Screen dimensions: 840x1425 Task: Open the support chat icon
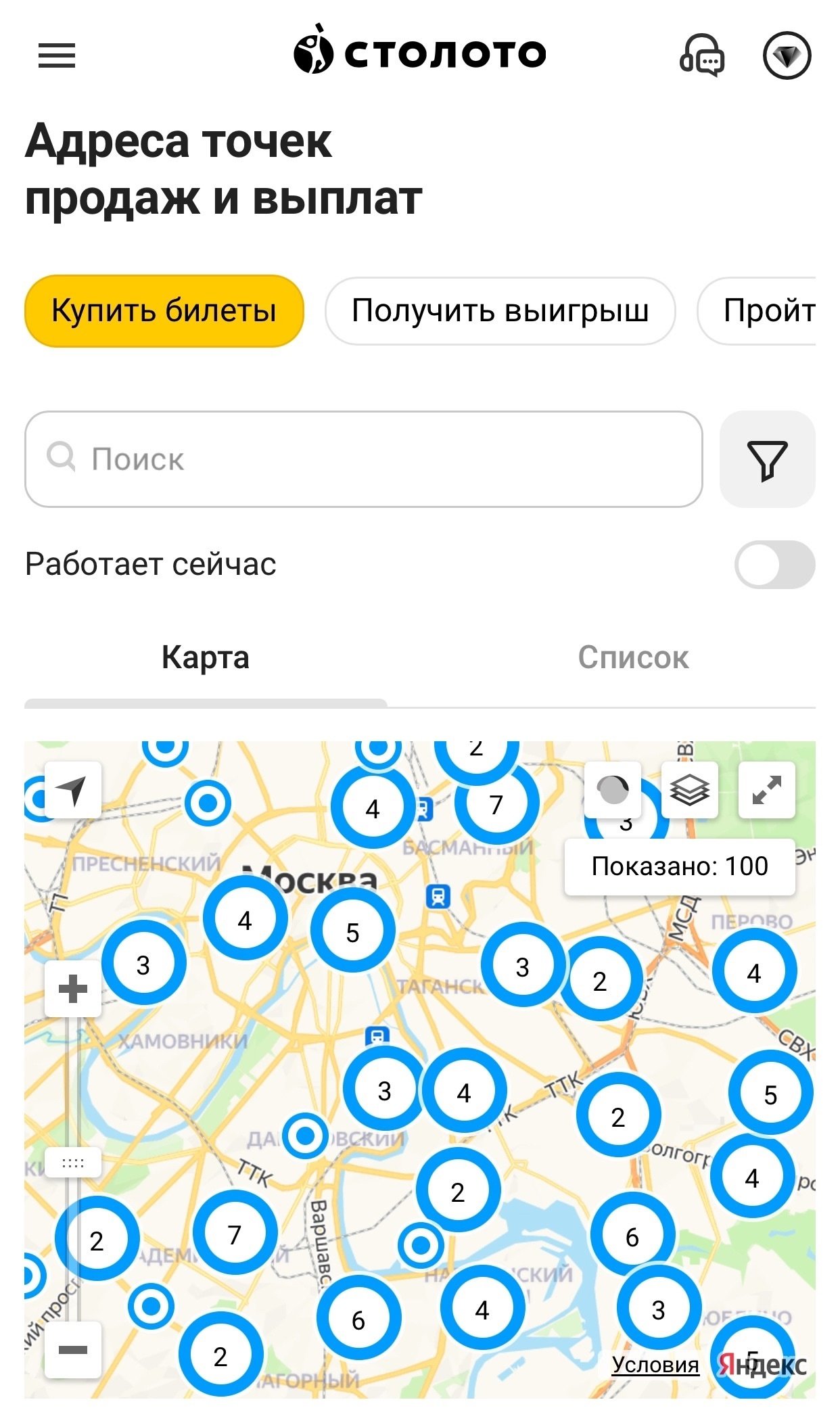coord(702,55)
